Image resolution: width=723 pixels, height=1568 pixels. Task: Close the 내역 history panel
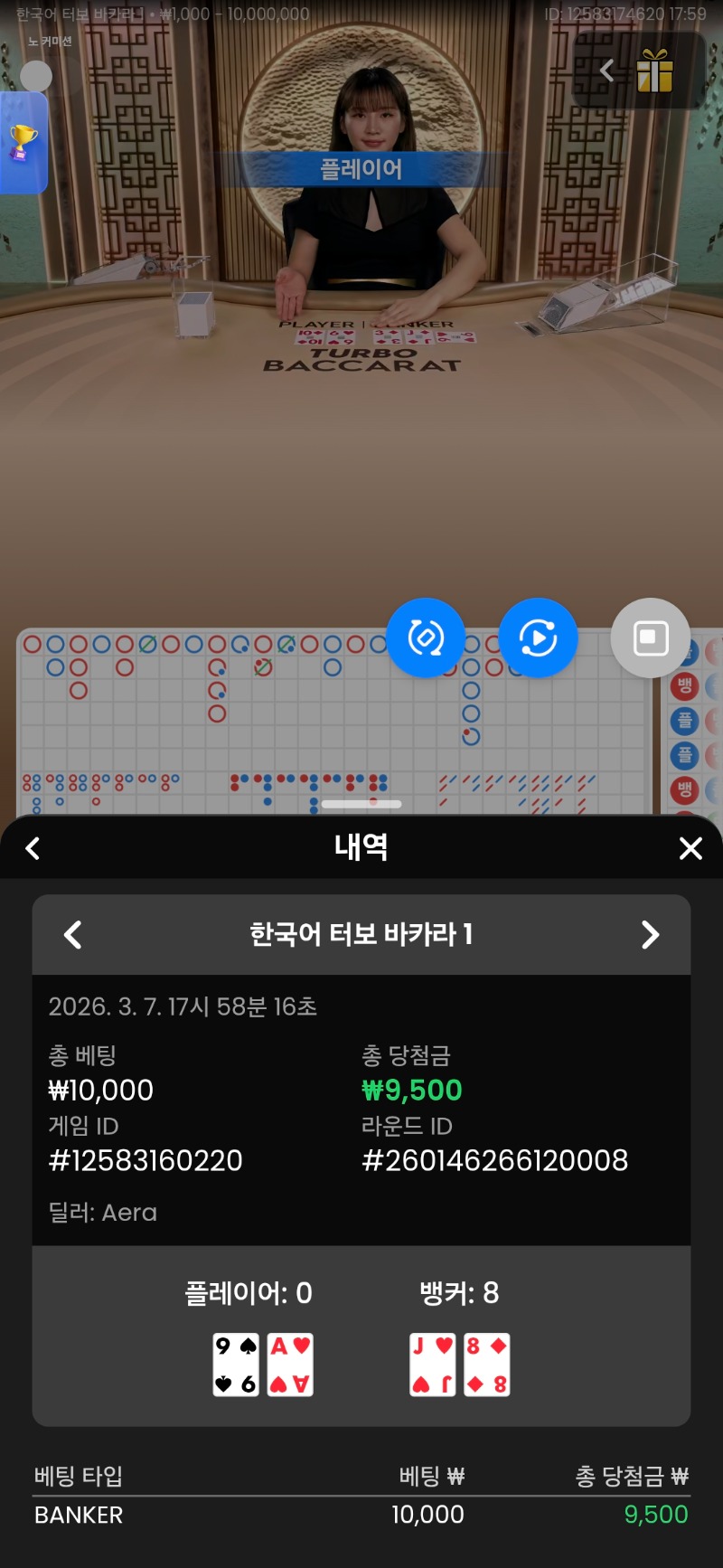tap(690, 848)
